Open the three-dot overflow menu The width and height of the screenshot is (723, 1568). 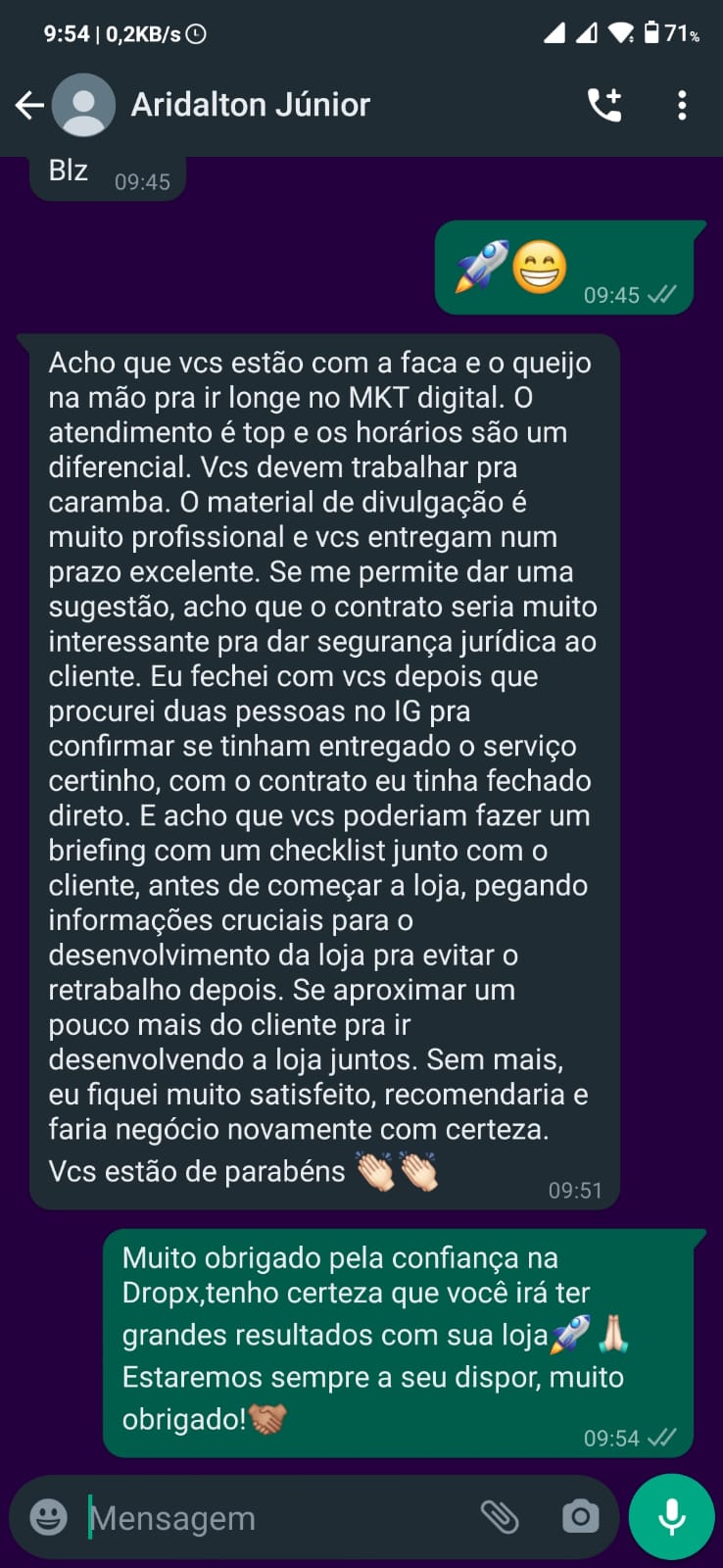[x=682, y=105]
